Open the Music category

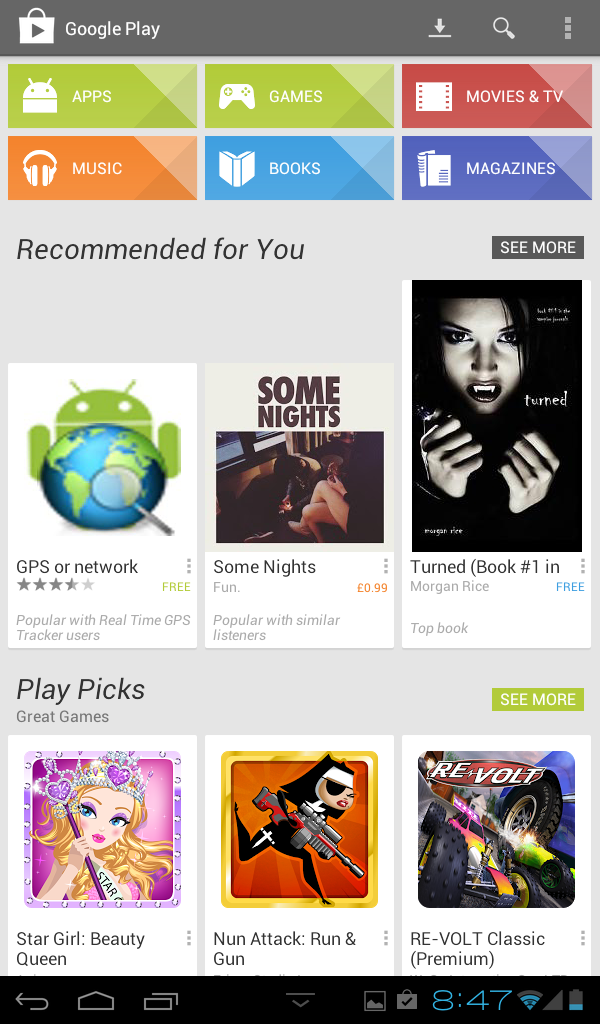(103, 168)
